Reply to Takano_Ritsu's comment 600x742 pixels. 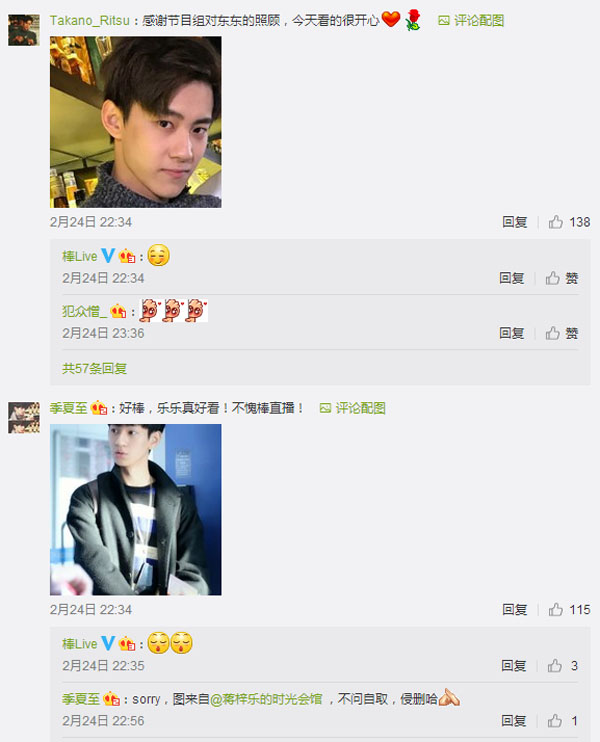(514, 222)
